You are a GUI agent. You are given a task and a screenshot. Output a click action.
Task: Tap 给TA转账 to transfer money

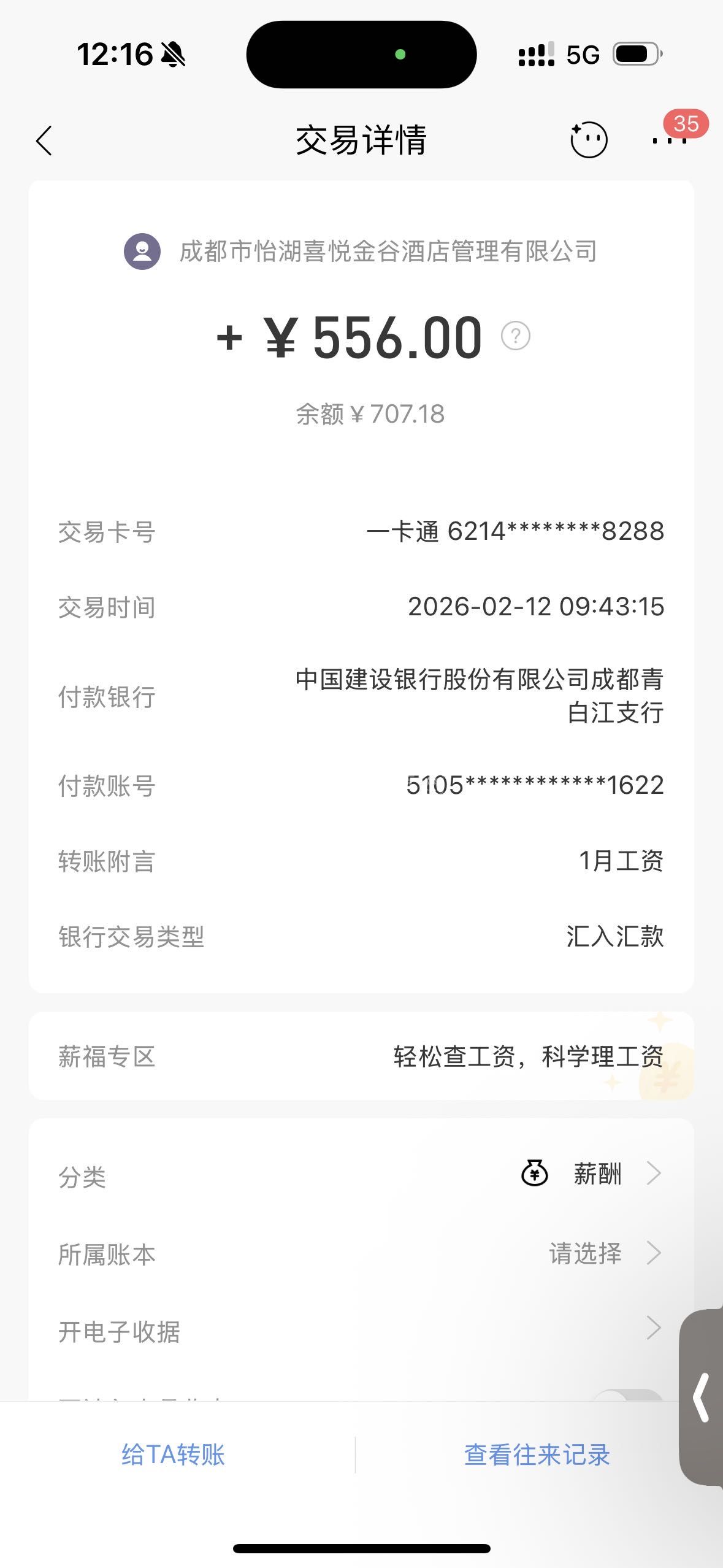(x=174, y=1455)
